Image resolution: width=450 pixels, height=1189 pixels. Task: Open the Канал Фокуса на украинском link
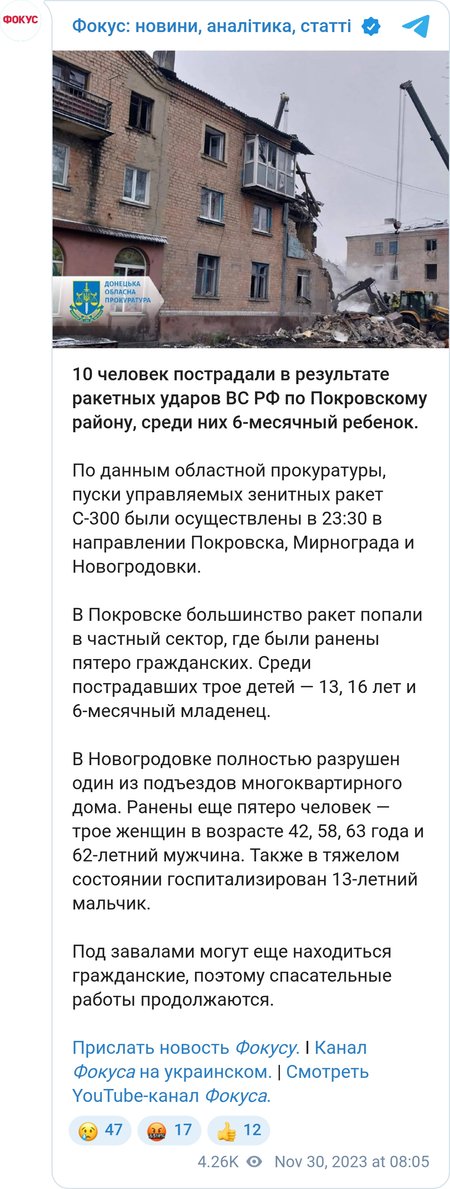[219, 1060]
